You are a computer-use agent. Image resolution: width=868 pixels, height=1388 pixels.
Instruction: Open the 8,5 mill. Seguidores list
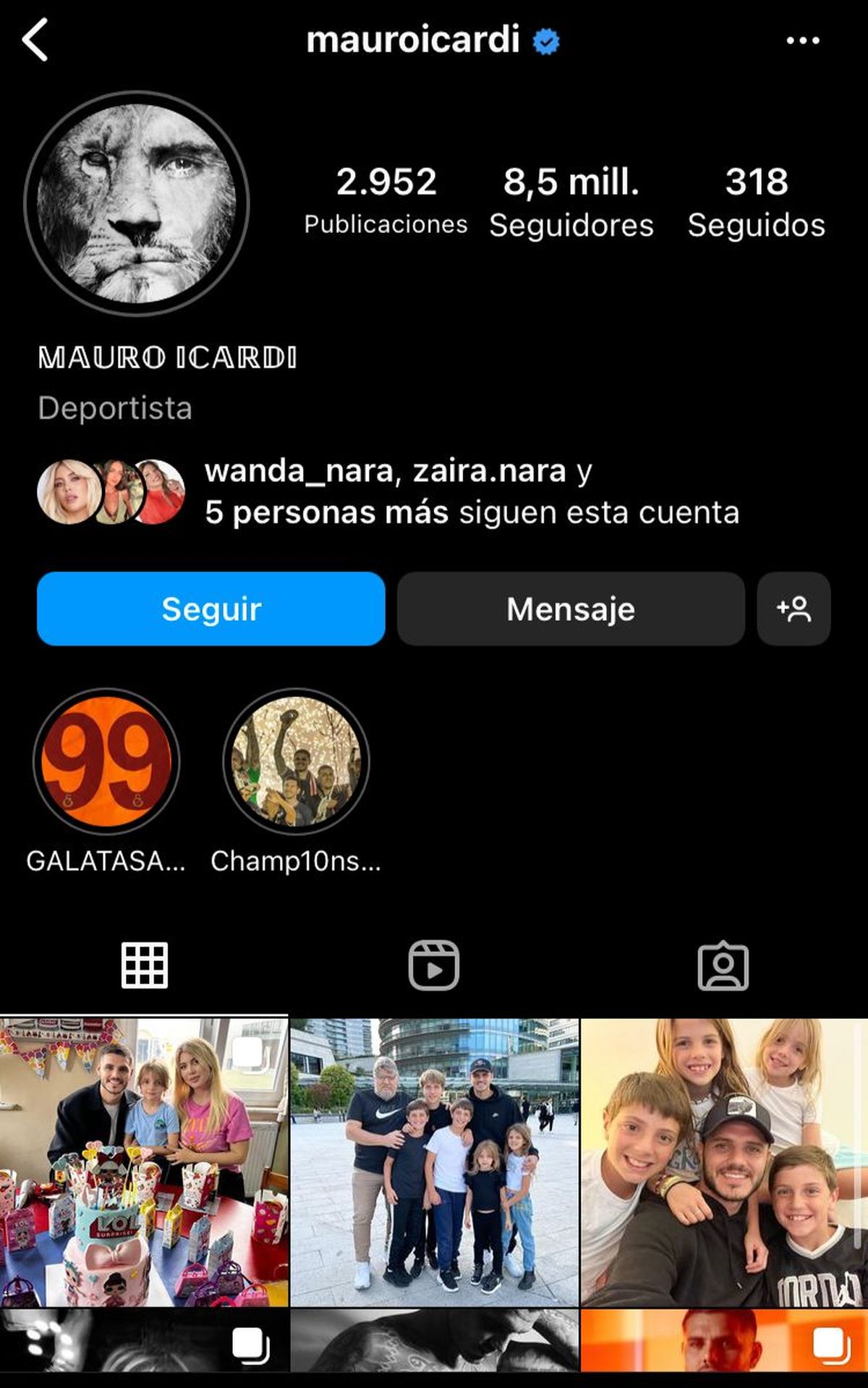pyautogui.click(x=571, y=202)
